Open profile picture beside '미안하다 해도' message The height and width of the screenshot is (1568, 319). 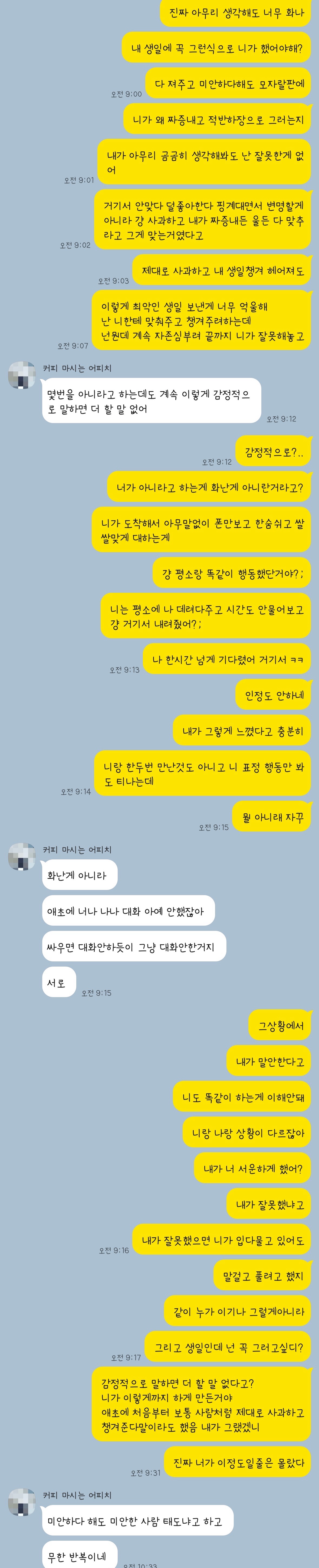click(22, 1502)
